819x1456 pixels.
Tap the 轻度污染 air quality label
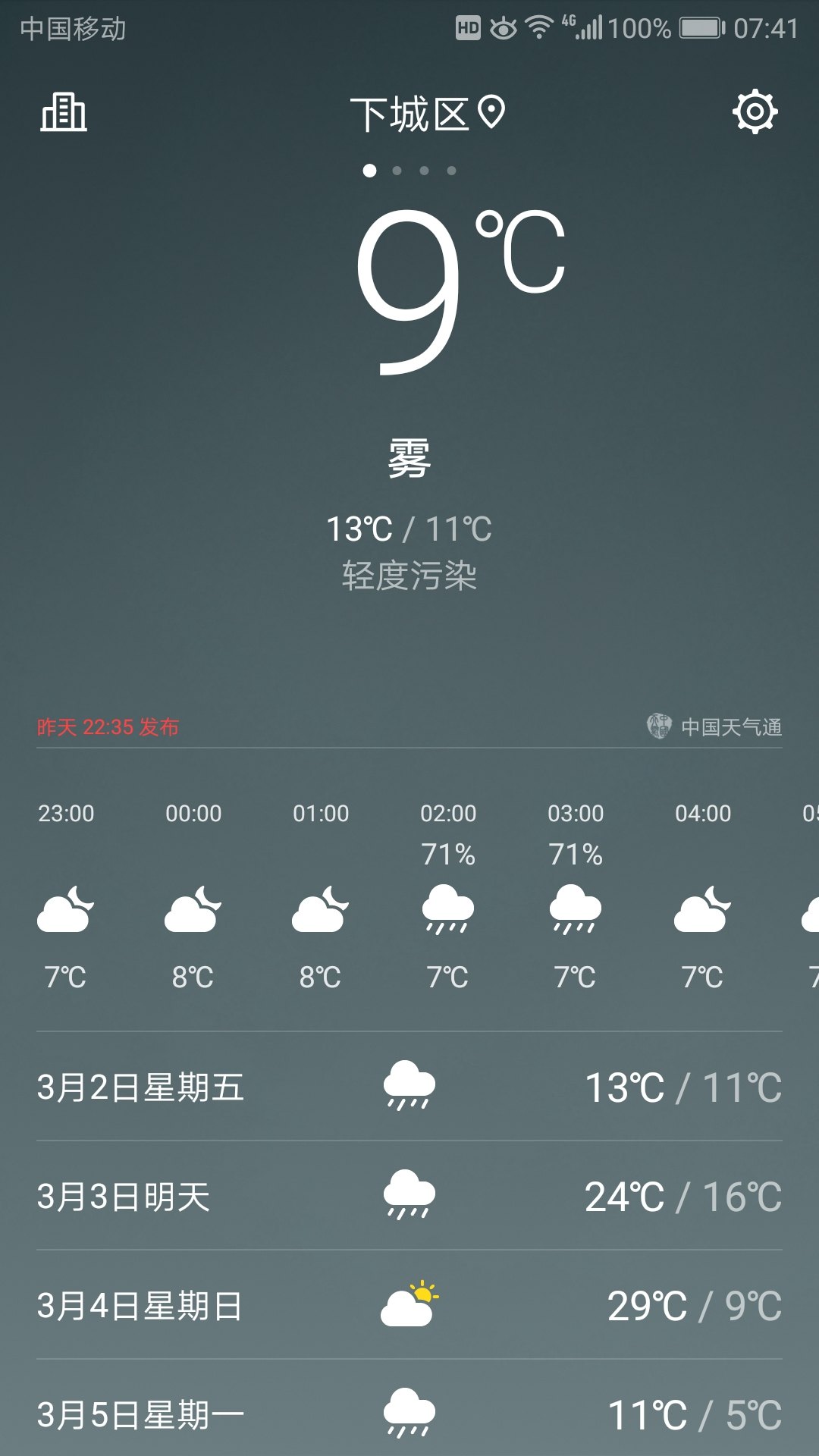coord(409,576)
